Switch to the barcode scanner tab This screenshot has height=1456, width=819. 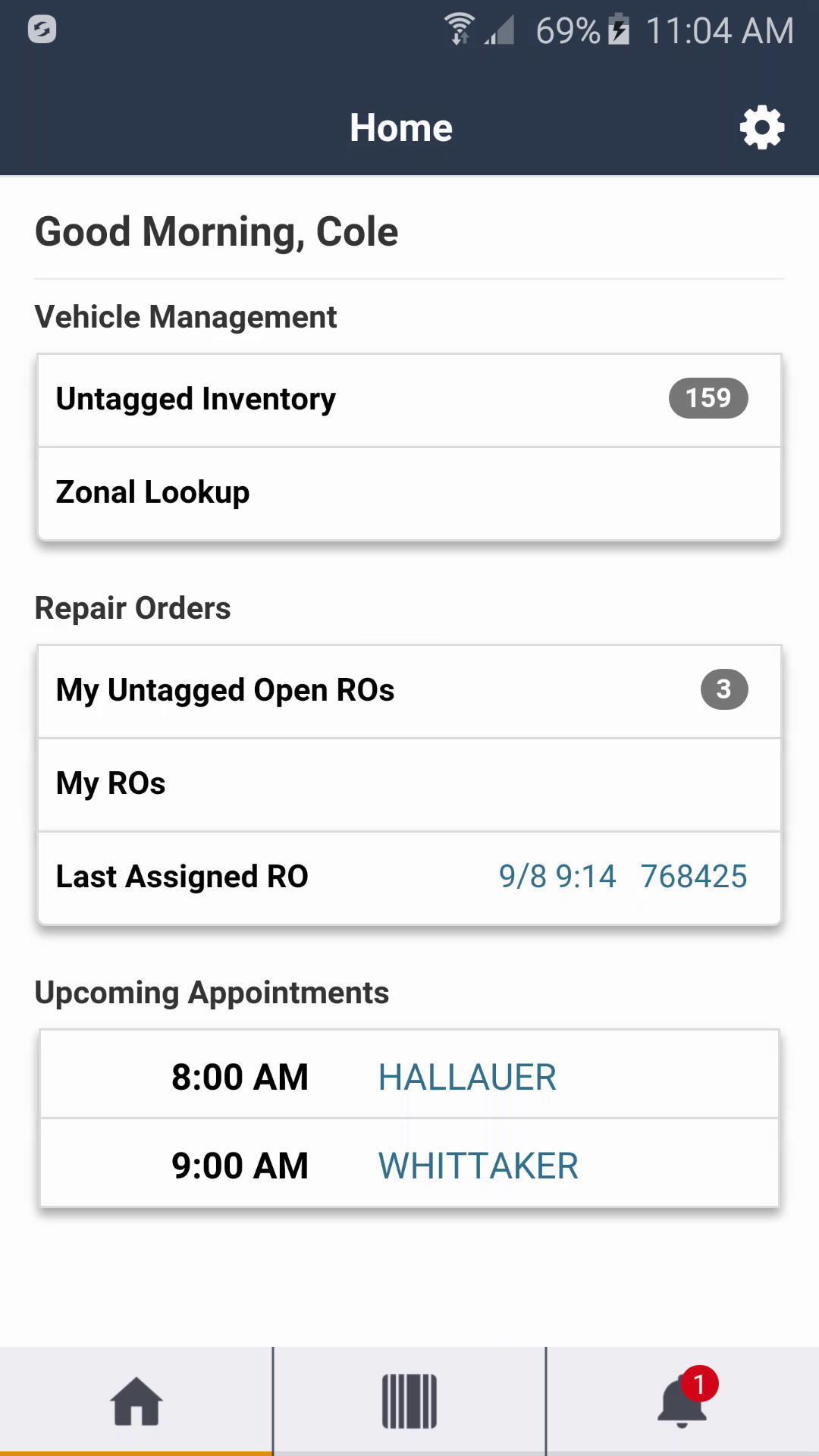click(x=409, y=1401)
